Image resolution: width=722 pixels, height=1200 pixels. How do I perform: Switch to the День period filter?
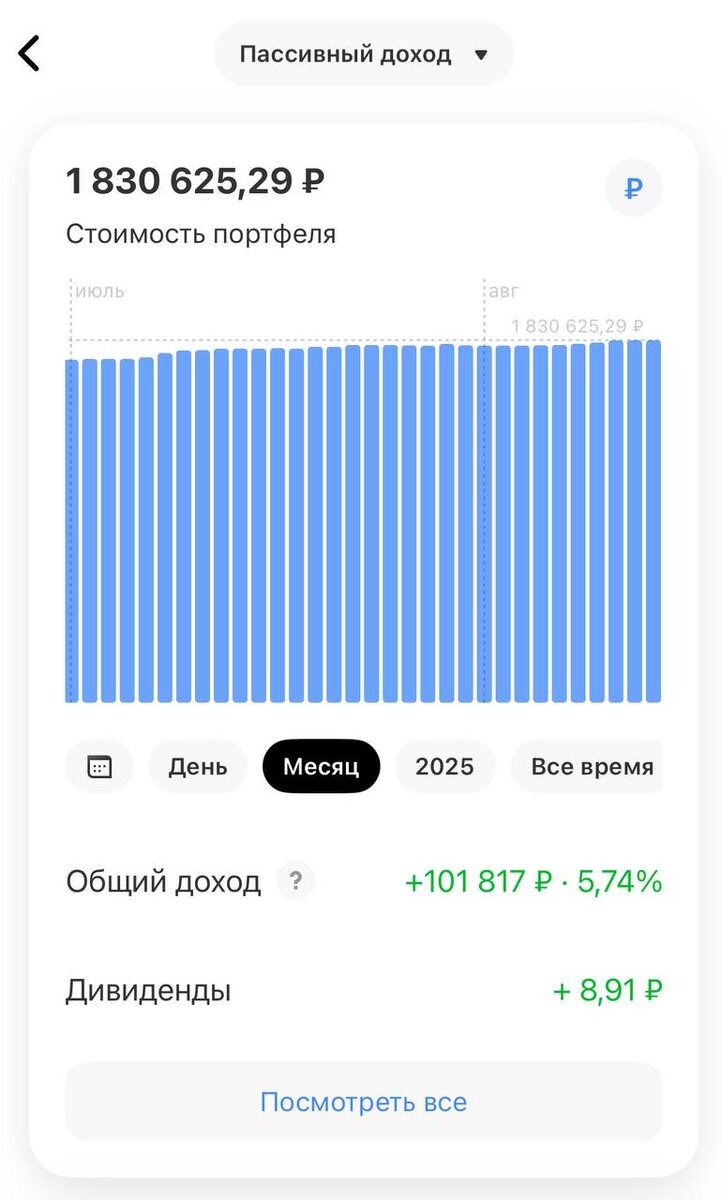coord(197,766)
